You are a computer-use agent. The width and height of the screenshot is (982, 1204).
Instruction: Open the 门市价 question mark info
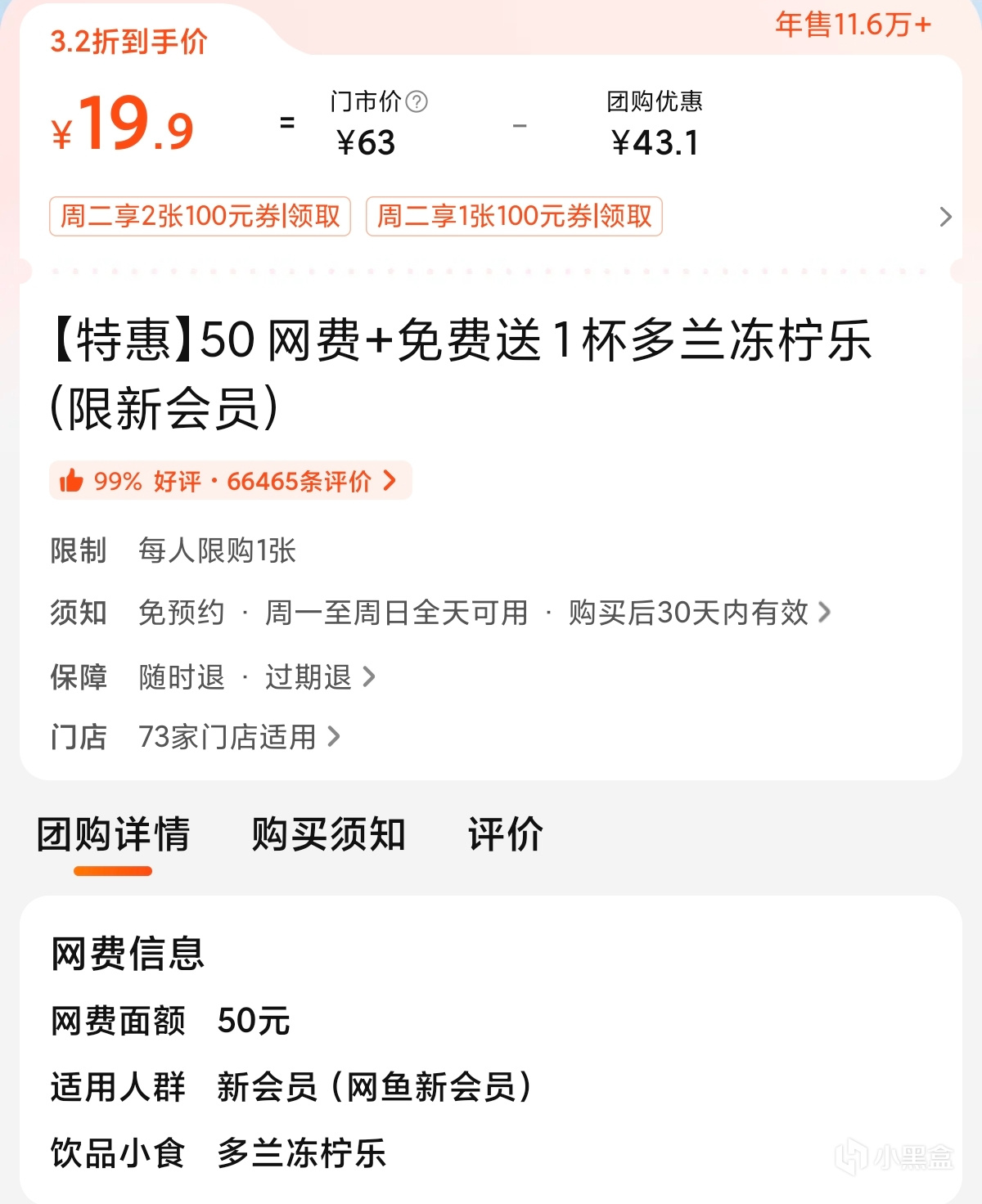417,101
